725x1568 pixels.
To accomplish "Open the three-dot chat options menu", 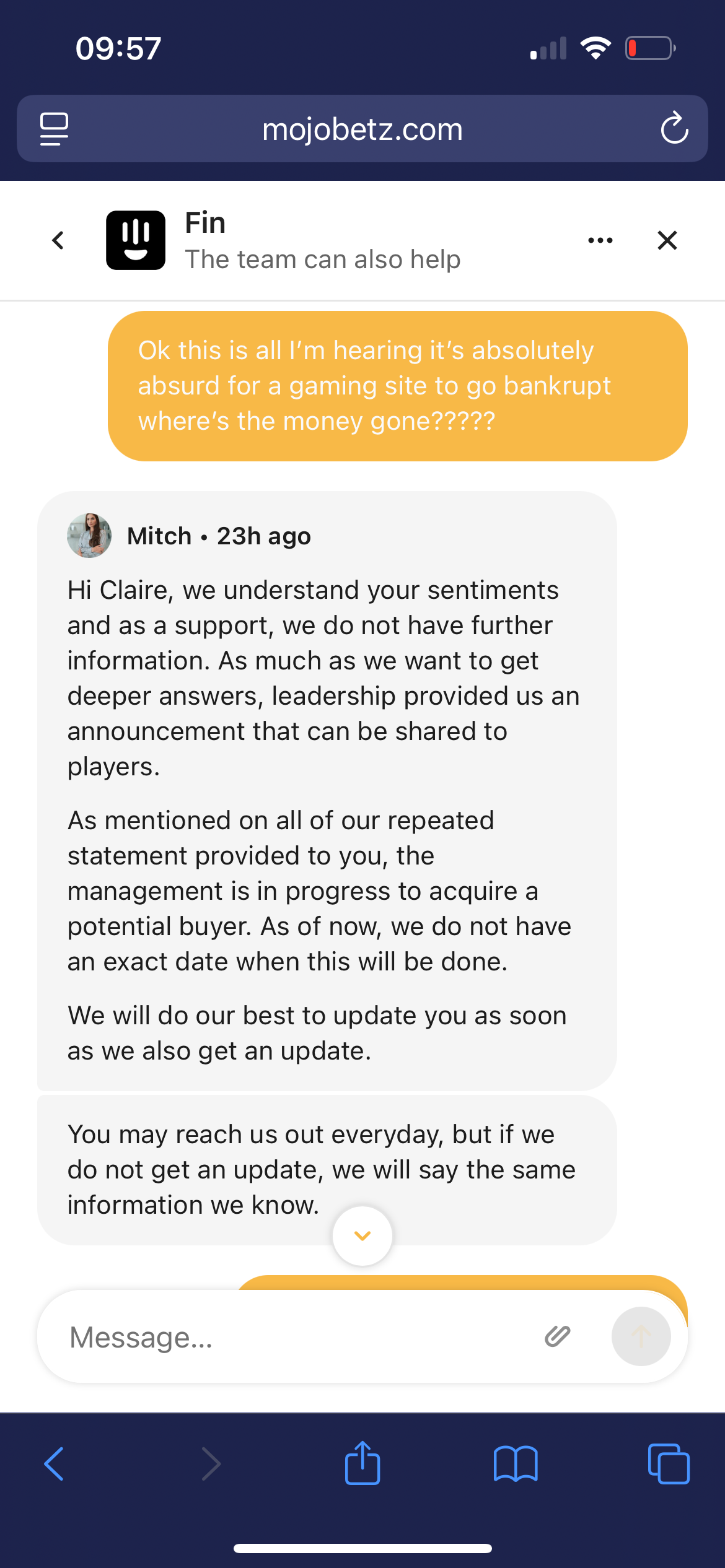I will tap(600, 240).
